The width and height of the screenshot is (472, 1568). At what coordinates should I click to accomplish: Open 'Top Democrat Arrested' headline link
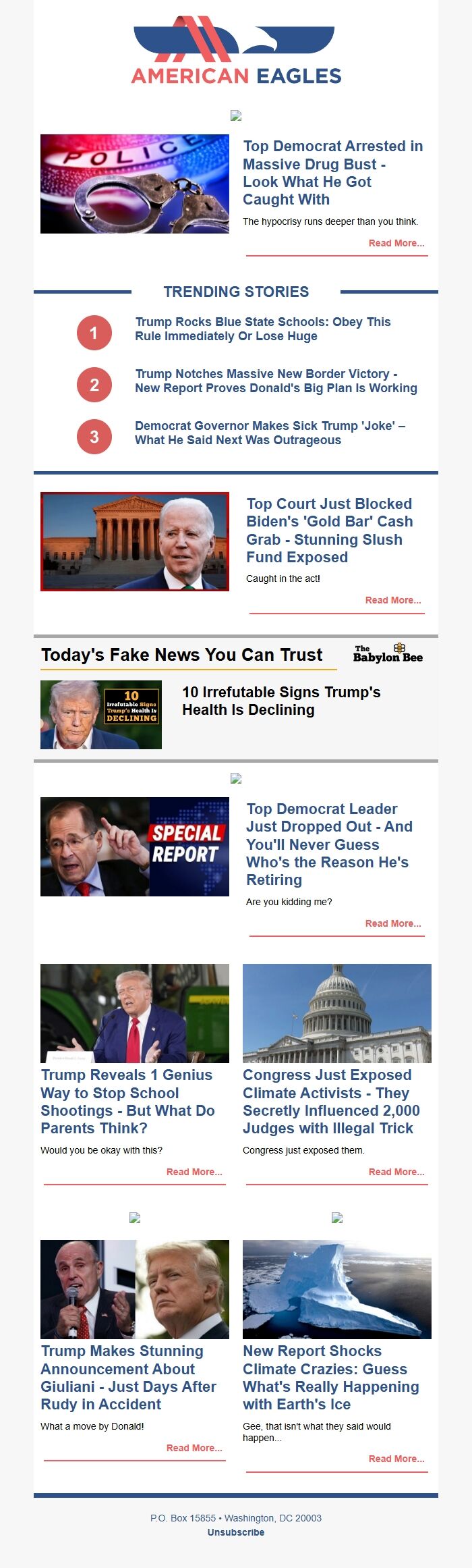point(333,173)
